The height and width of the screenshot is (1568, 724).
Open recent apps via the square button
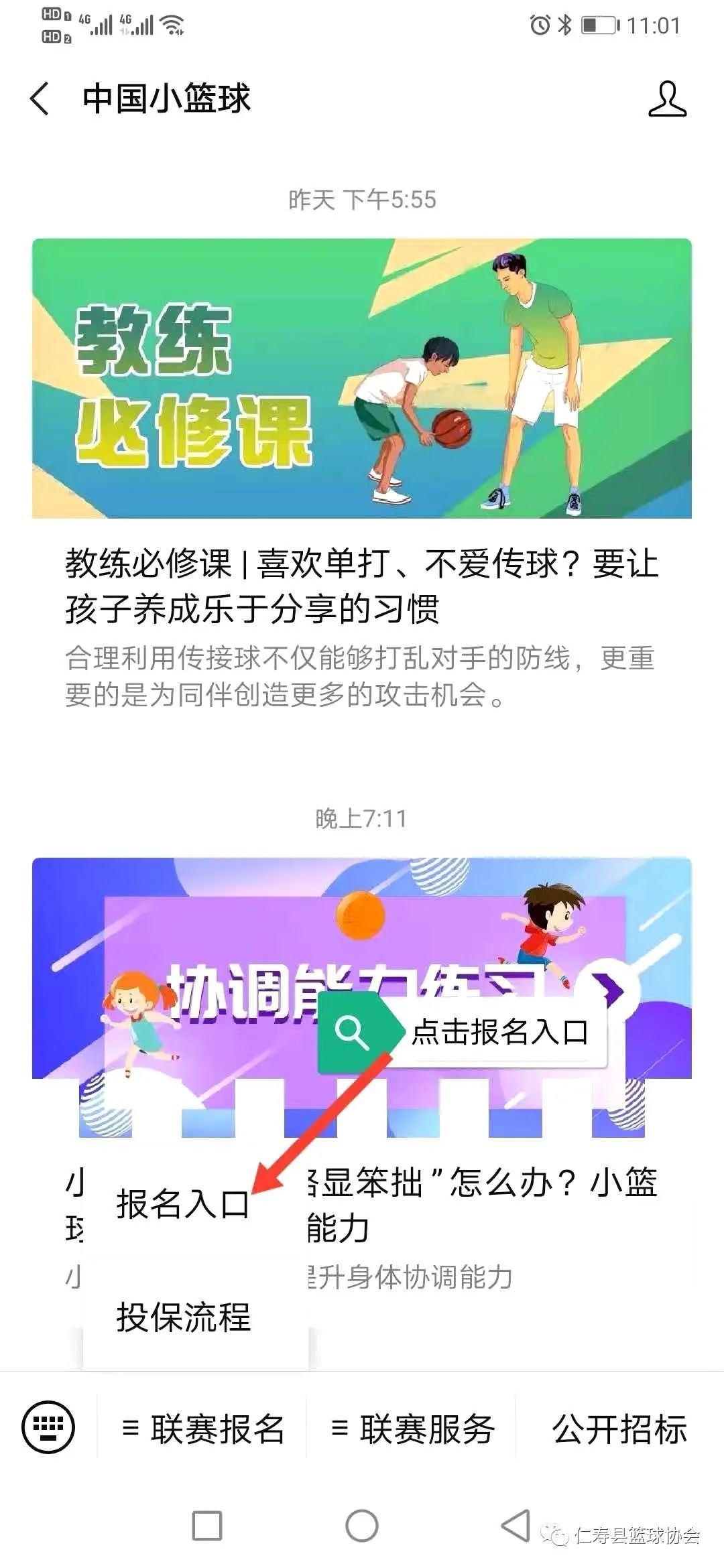206,1526
